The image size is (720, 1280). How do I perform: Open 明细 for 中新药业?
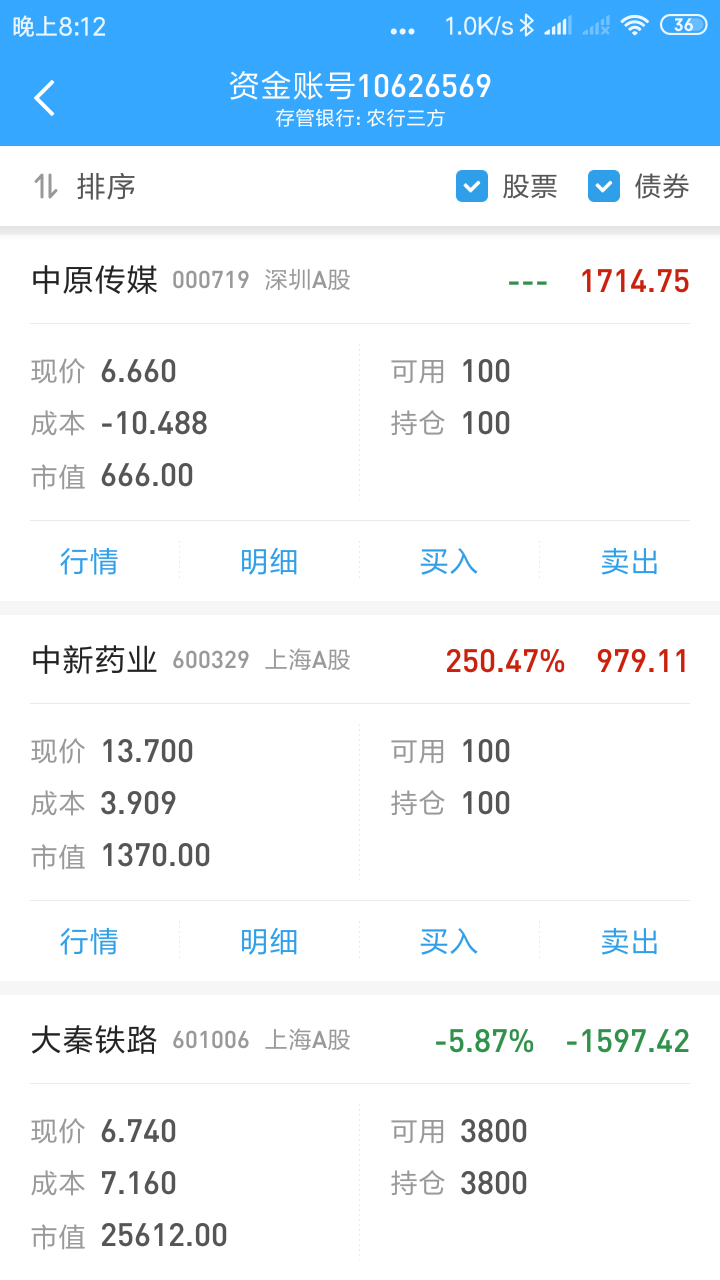(x=269, y=941)
